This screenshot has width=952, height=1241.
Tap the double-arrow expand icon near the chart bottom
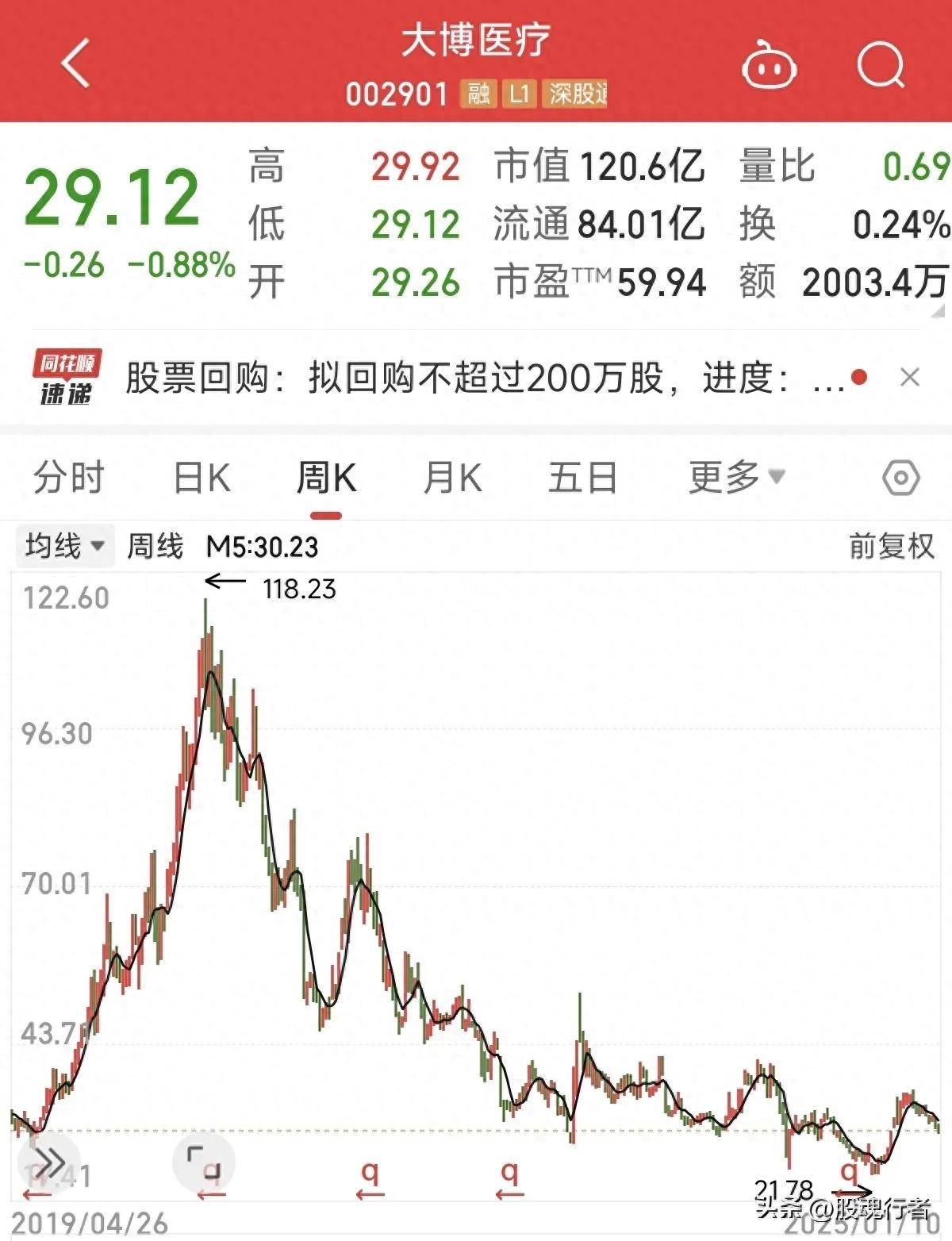click(x=49, y=1163)
